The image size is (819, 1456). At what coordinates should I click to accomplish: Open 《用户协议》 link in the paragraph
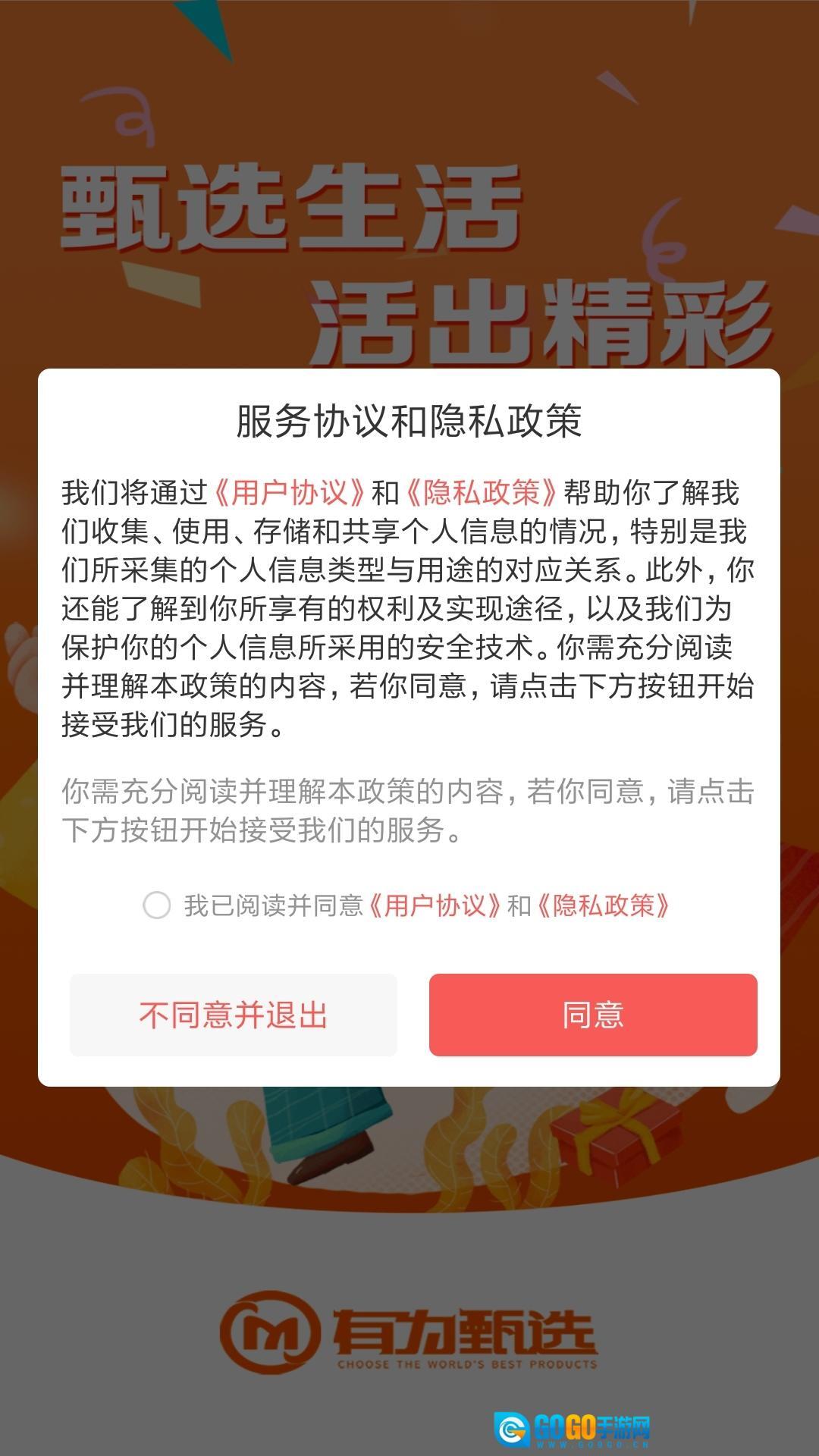(290, 493)
